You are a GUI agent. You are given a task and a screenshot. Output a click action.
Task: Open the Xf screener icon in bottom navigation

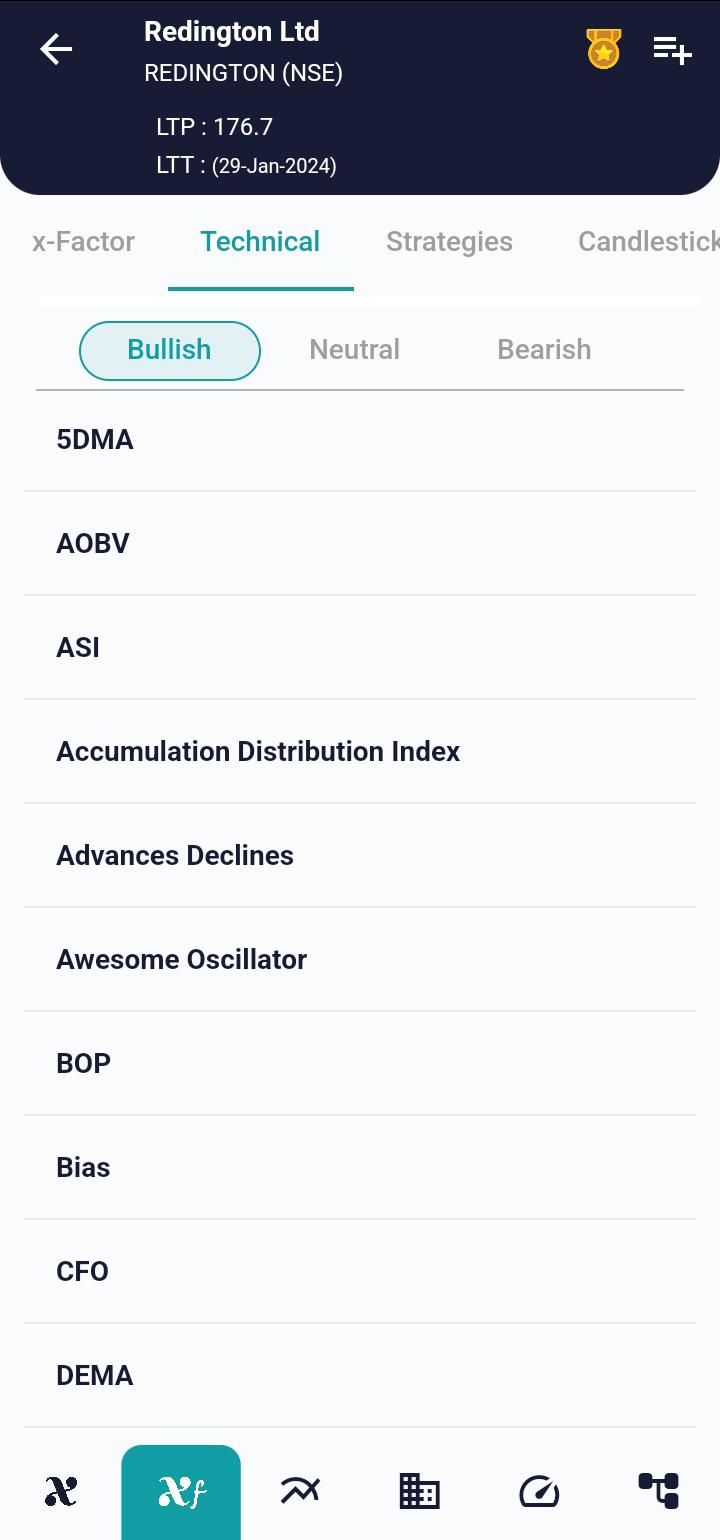180,1491
